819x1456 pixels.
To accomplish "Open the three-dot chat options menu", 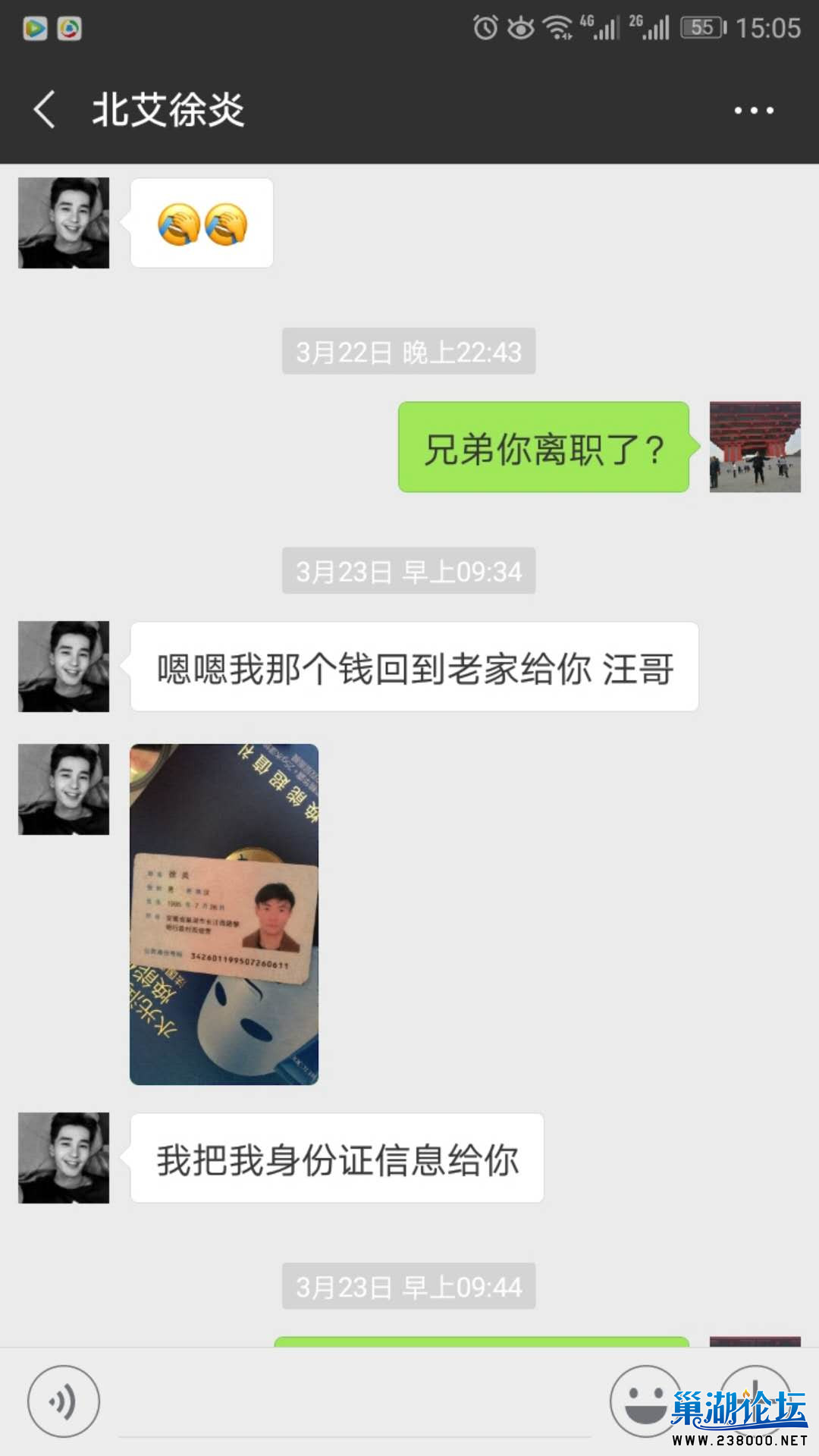I will [x=753, y=111].
